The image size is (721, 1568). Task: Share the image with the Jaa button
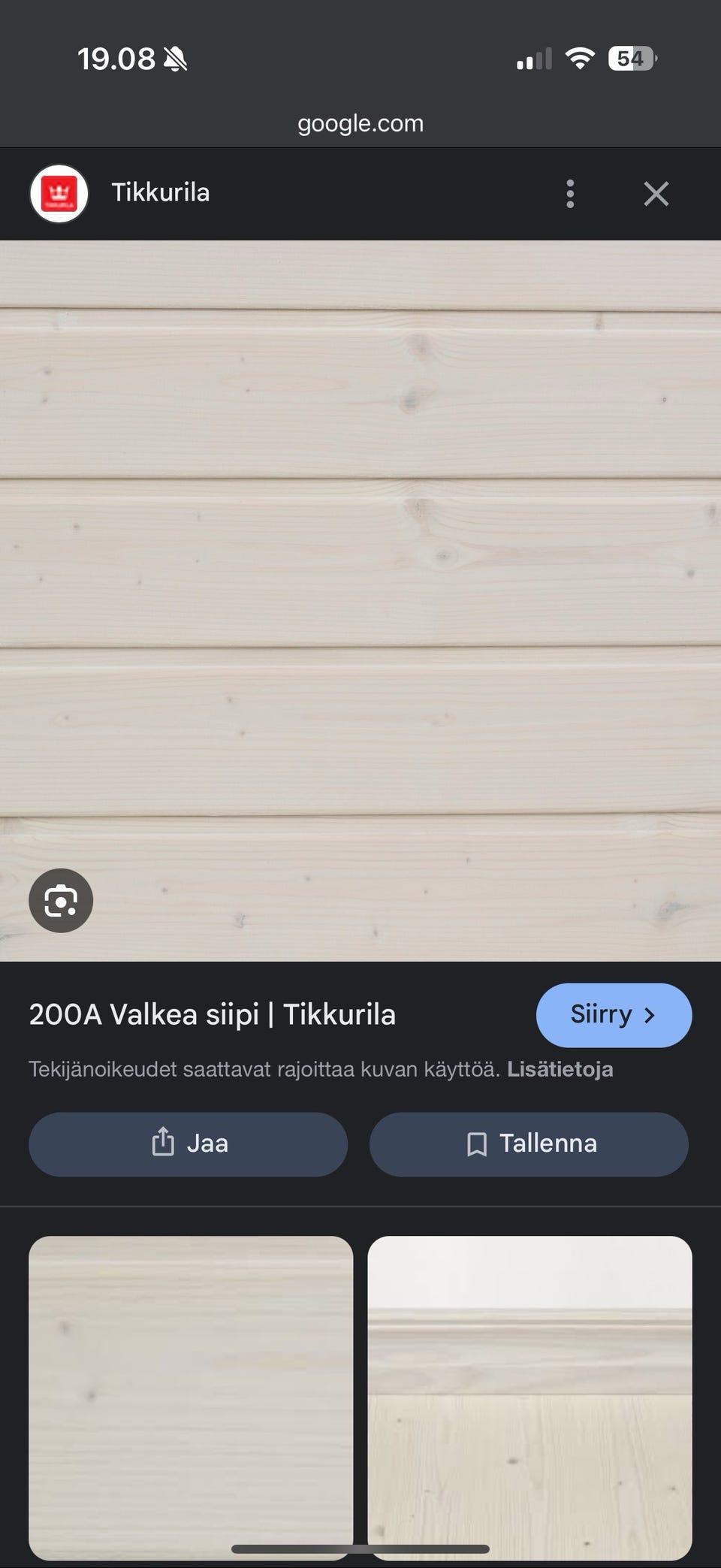click(188, 1144)
